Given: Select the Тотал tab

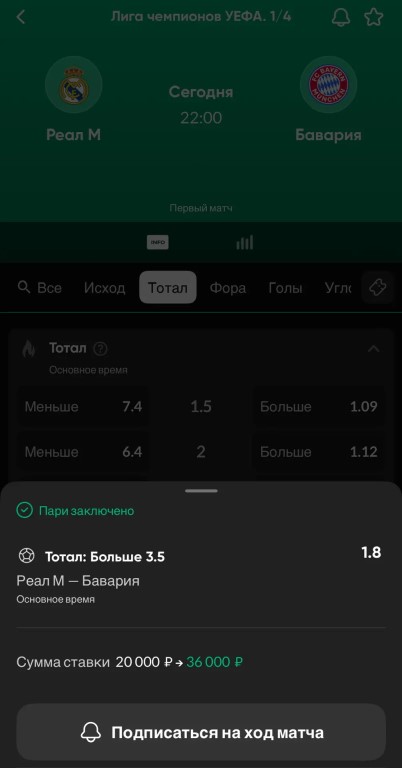Looking at the screenshot, I should [x=168, y=288].
